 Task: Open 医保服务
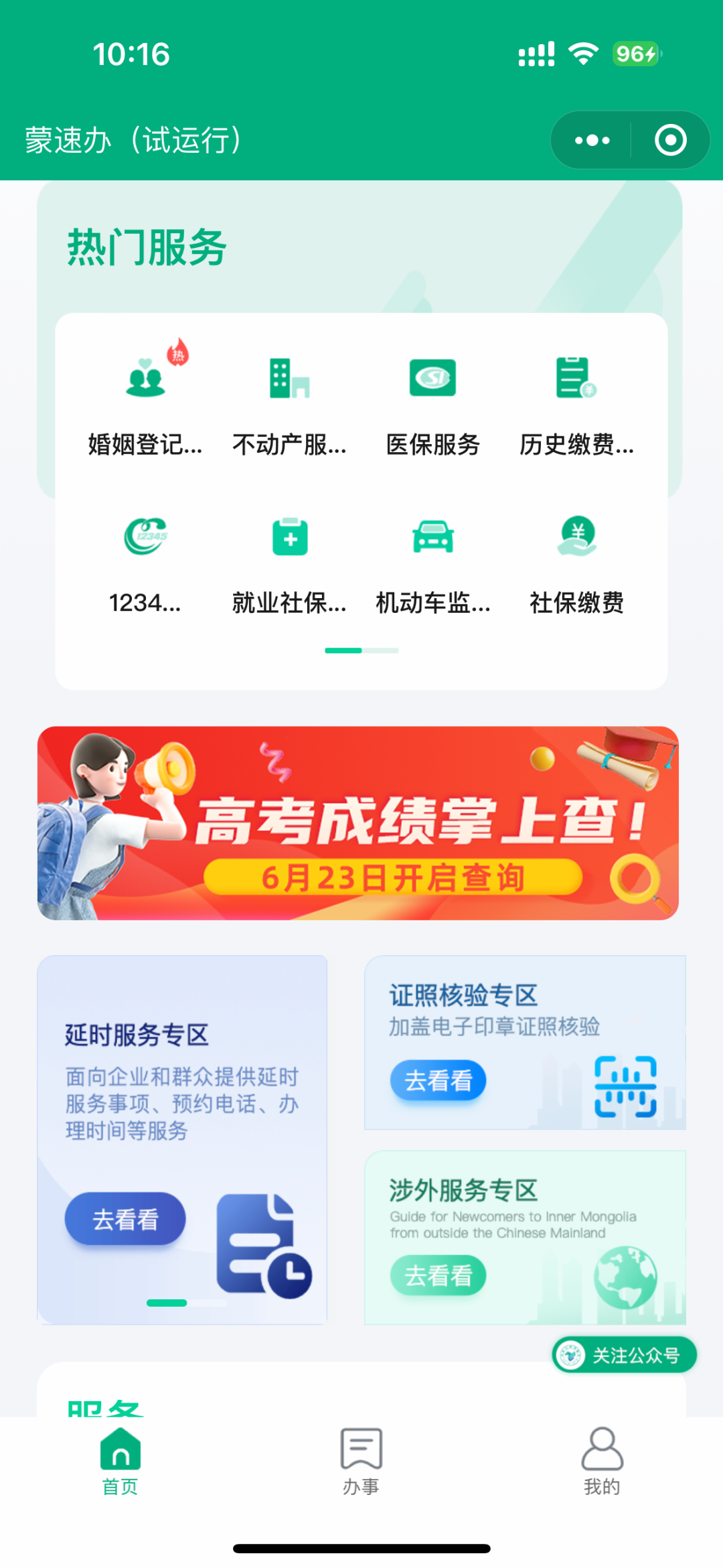[432, 402]
